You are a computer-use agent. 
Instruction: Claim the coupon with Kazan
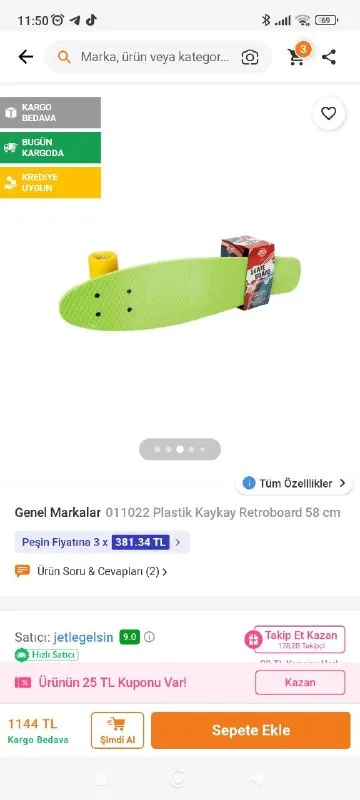point(300,683)
